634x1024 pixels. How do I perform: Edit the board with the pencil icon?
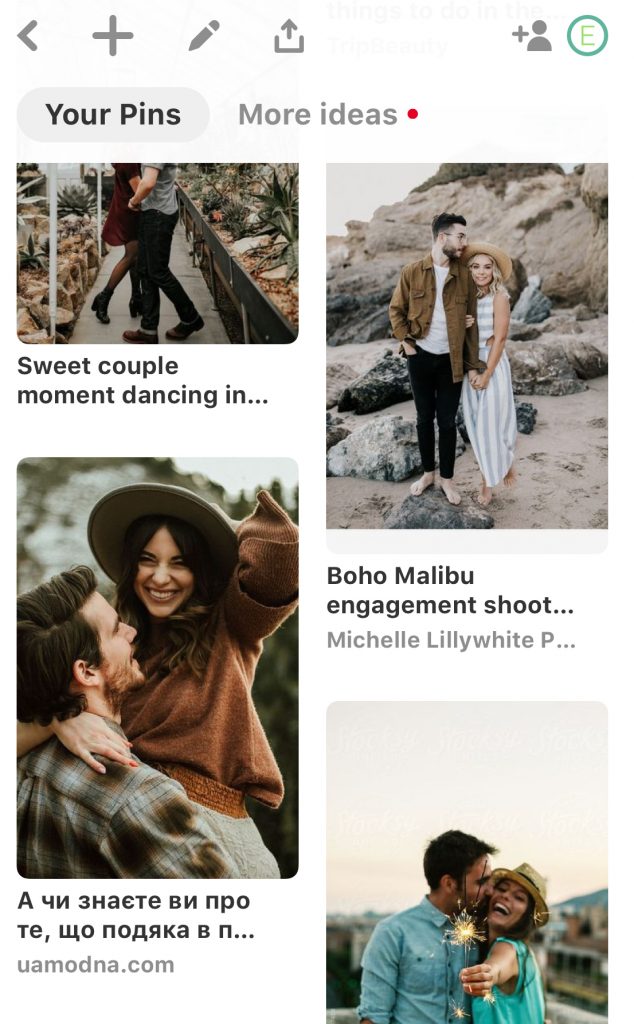tap(203, 37)
